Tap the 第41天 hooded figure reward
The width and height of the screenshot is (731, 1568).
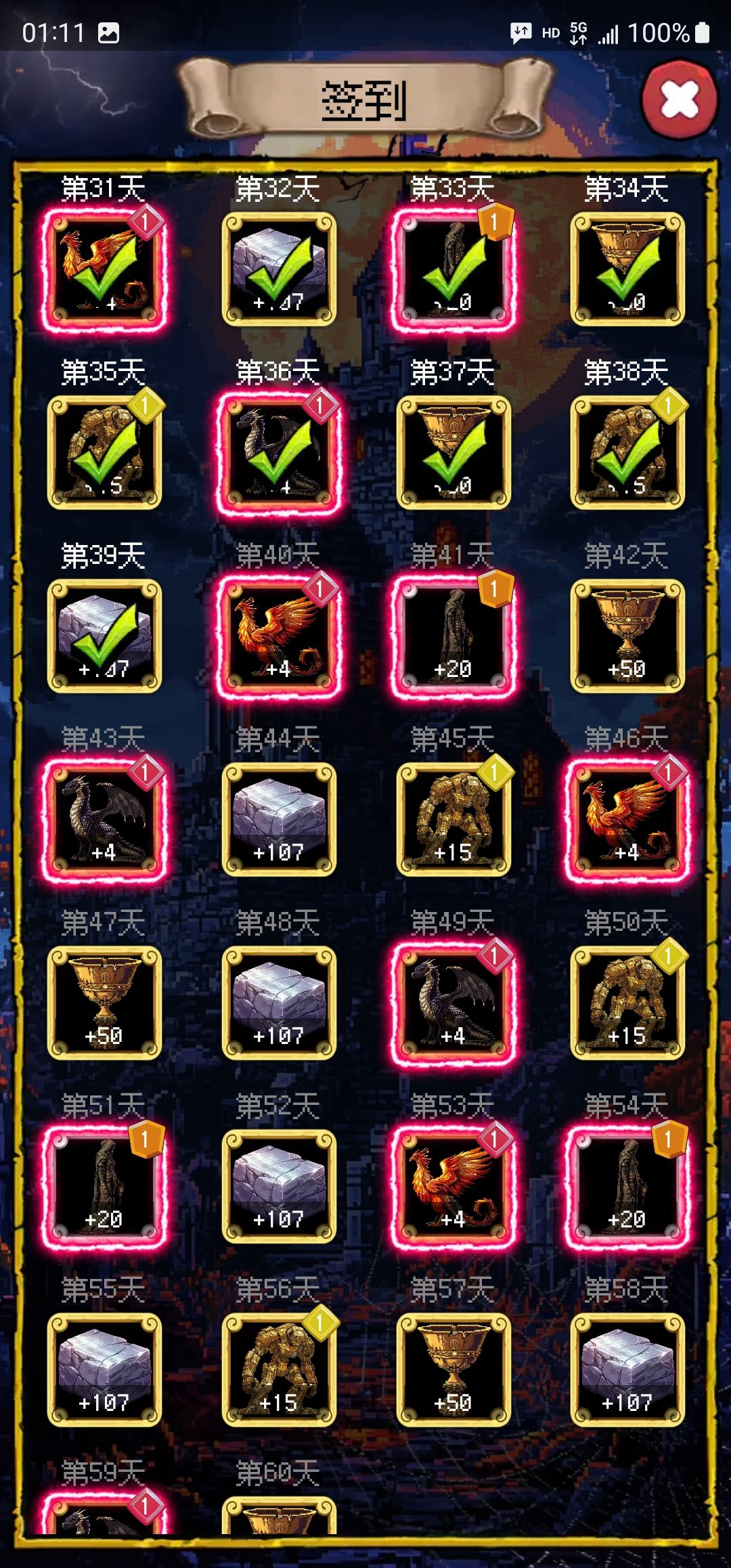pos(453,636)
